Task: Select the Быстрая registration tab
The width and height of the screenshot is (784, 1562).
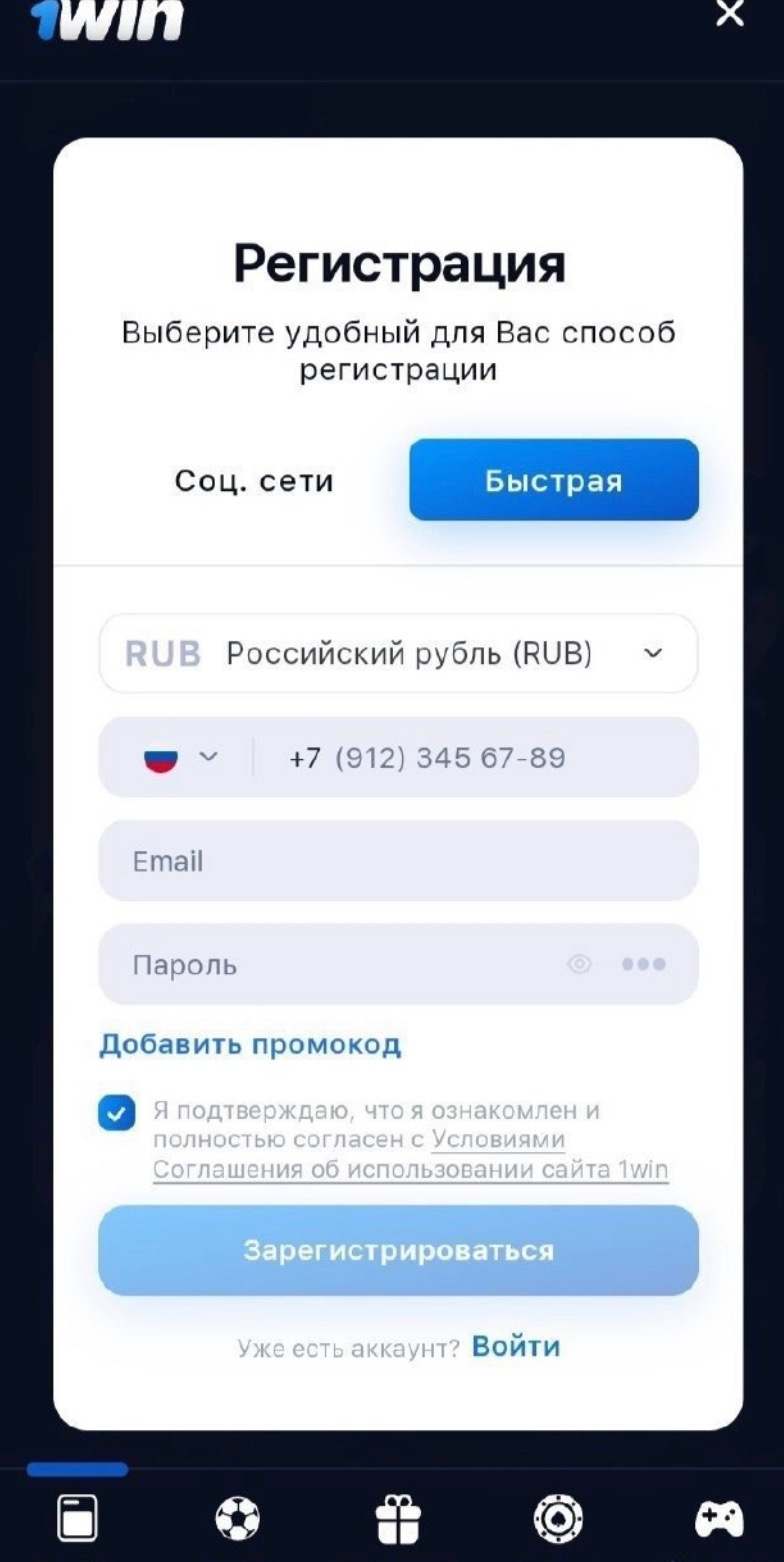Action: pyautogui.click(x=554, y=481)
